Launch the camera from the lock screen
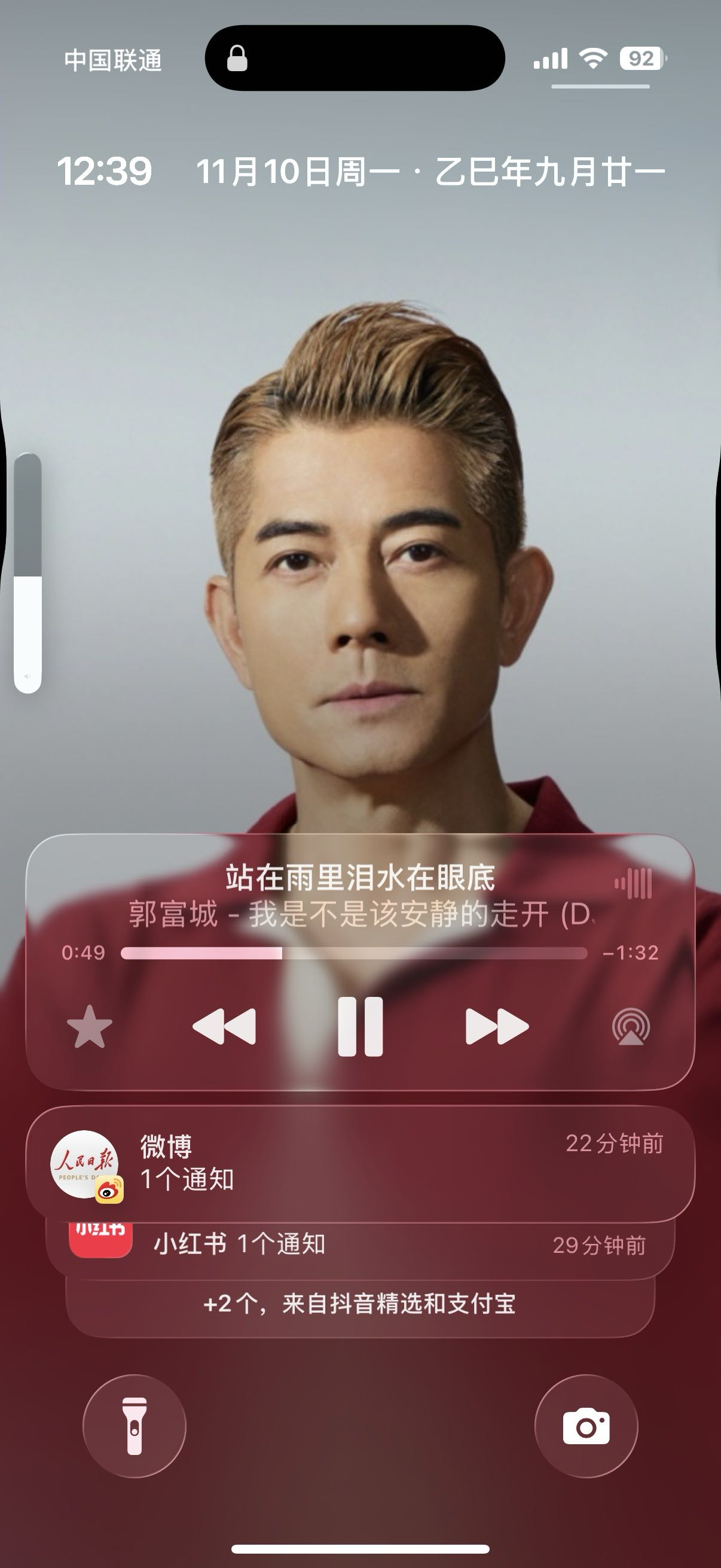This screenshot has width=721, height=1568. [x=586, y=1426]
